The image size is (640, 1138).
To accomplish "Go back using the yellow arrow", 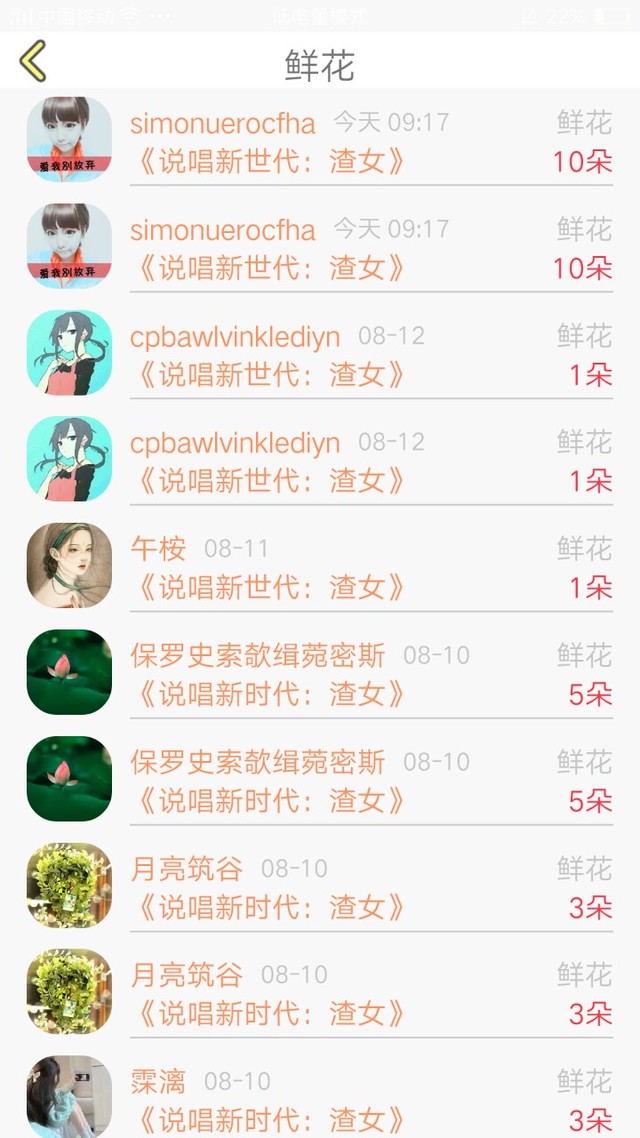I will click(33, 61).
